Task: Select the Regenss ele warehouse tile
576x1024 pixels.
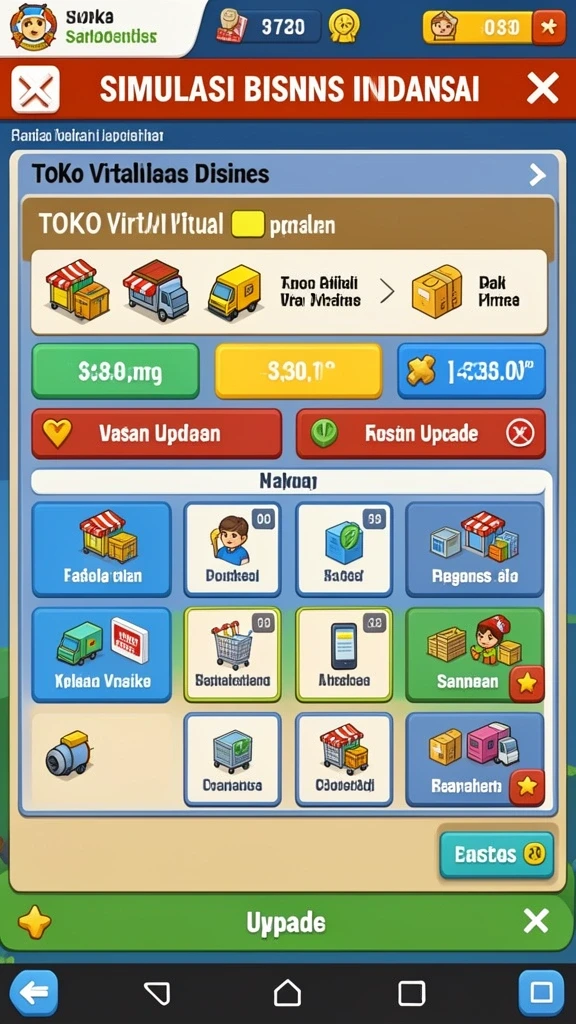Action: 475,549
